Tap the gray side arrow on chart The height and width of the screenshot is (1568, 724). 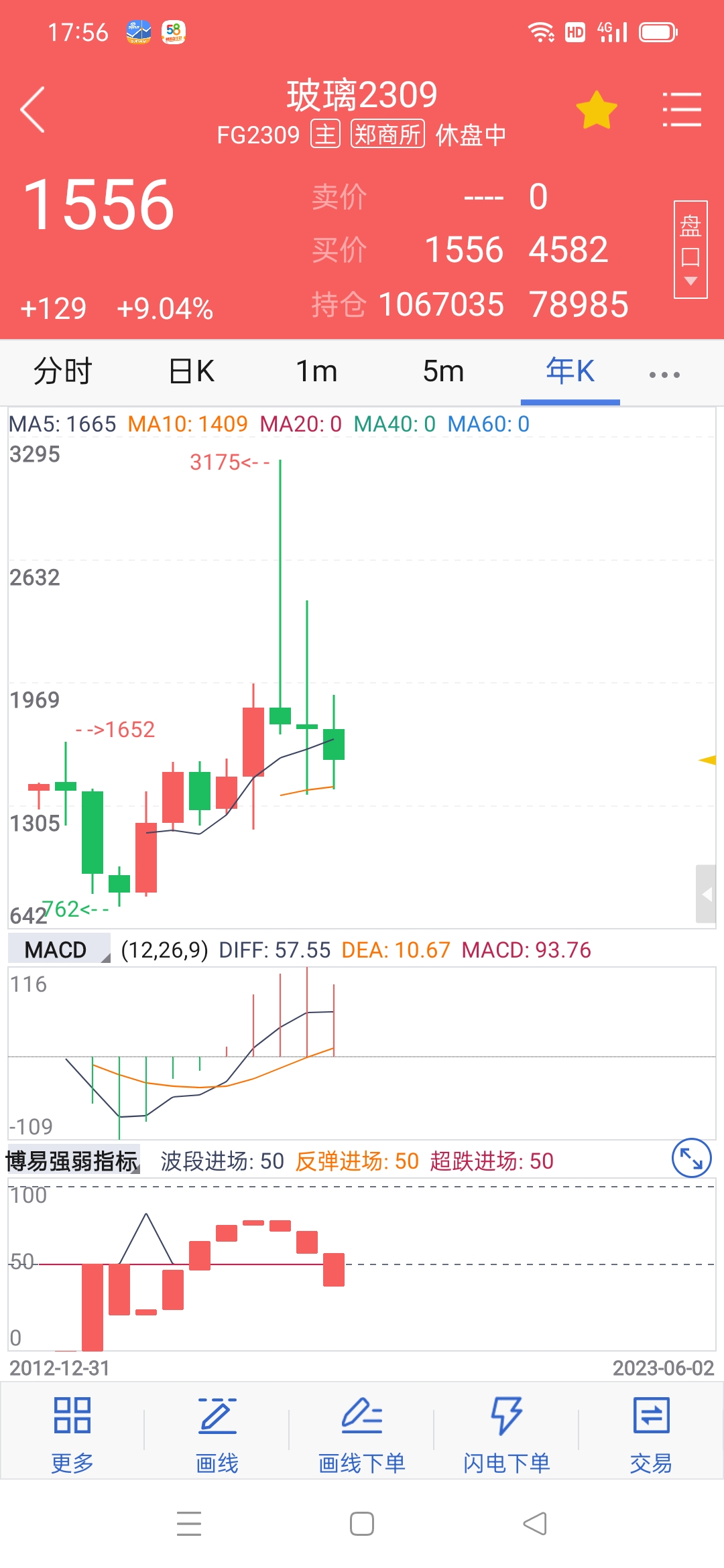coord(706,894)
